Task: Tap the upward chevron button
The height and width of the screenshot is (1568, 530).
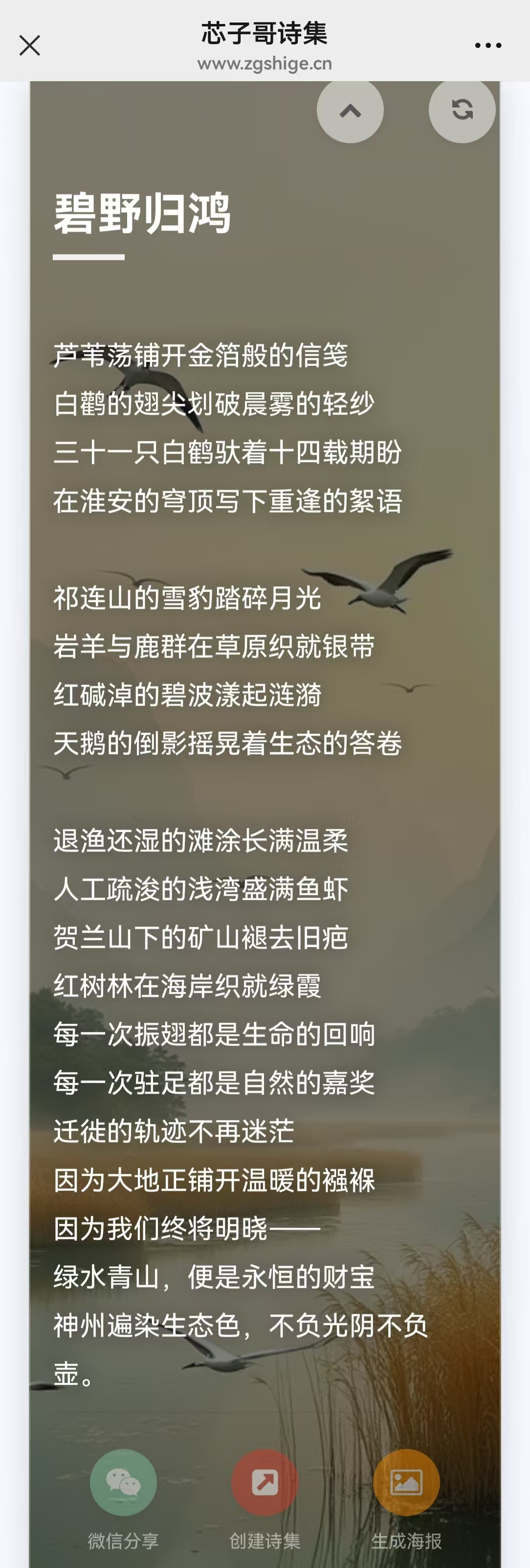Action: 350,110
